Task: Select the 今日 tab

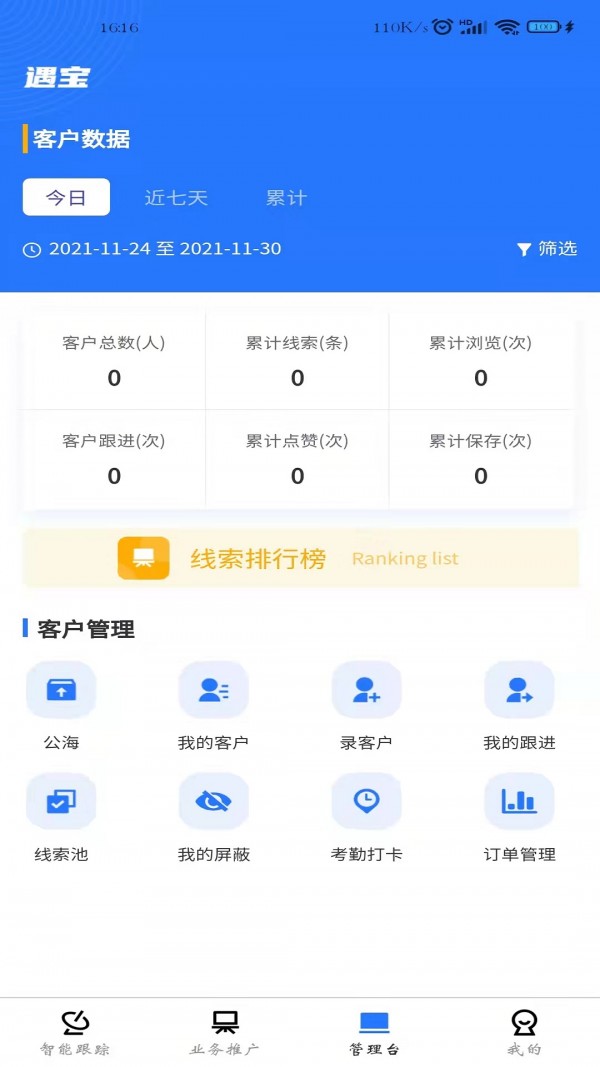Action: [x=66, y=198]
